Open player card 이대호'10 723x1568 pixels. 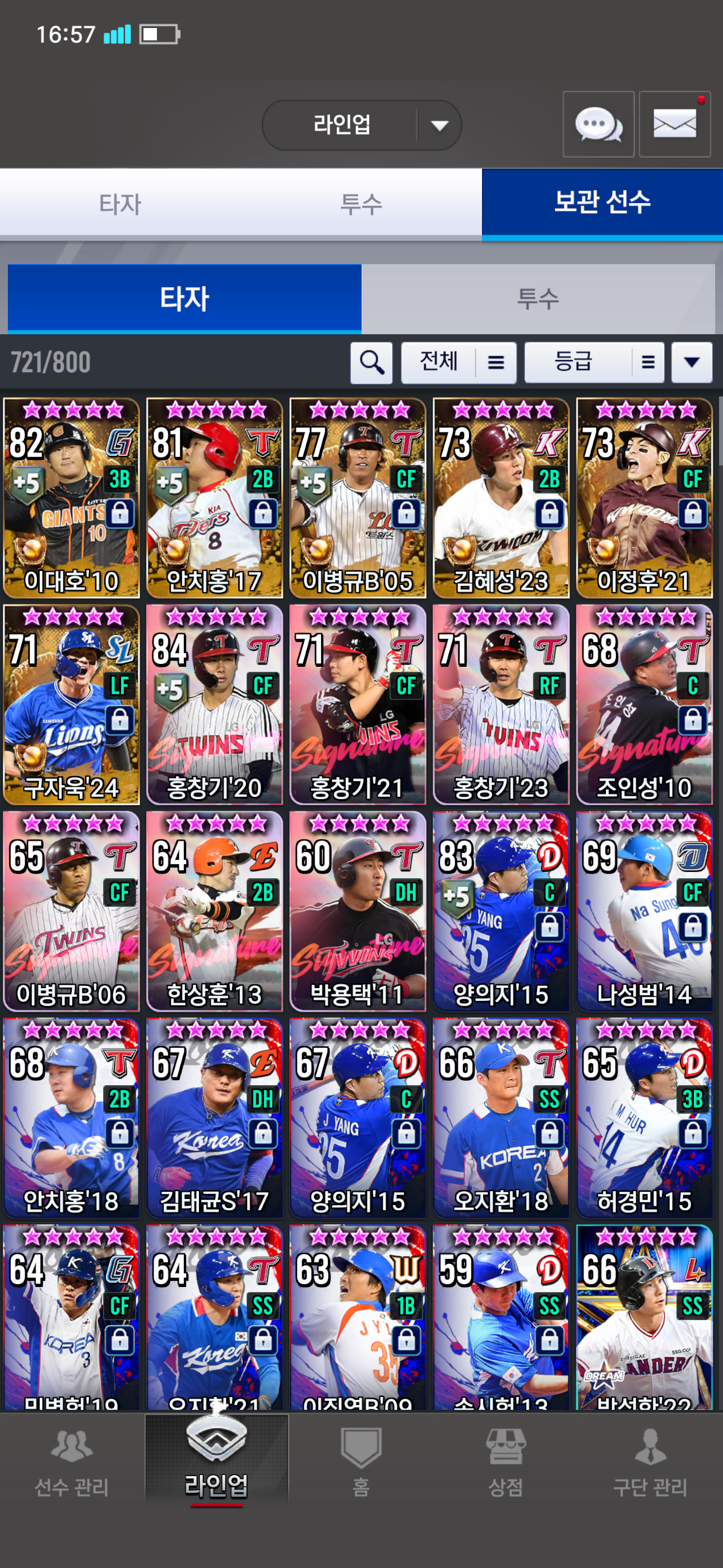(71, 498)
